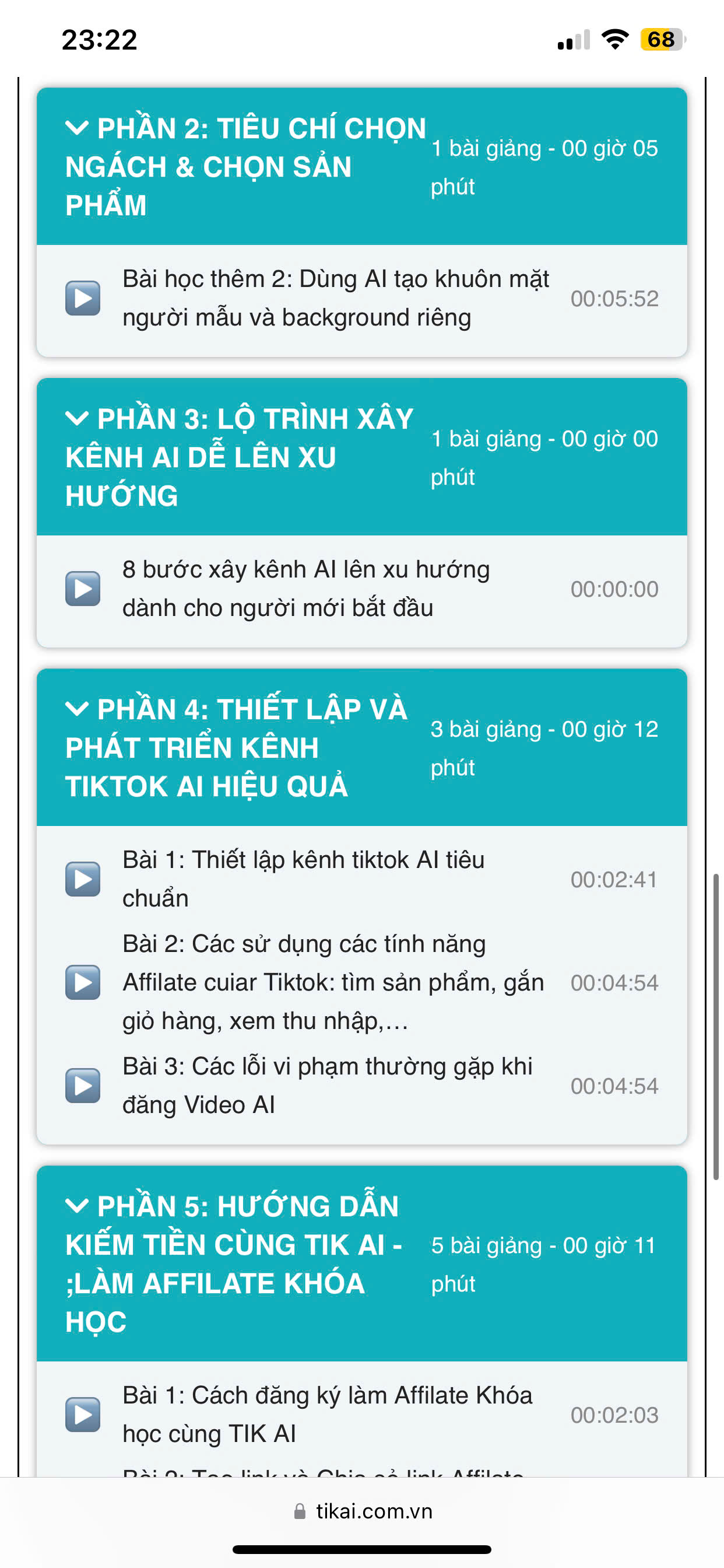Open Bài 3: Các lỗi vi phạm thường gặp
The width and height of the screenshot is (724, 1568).
326,1086
